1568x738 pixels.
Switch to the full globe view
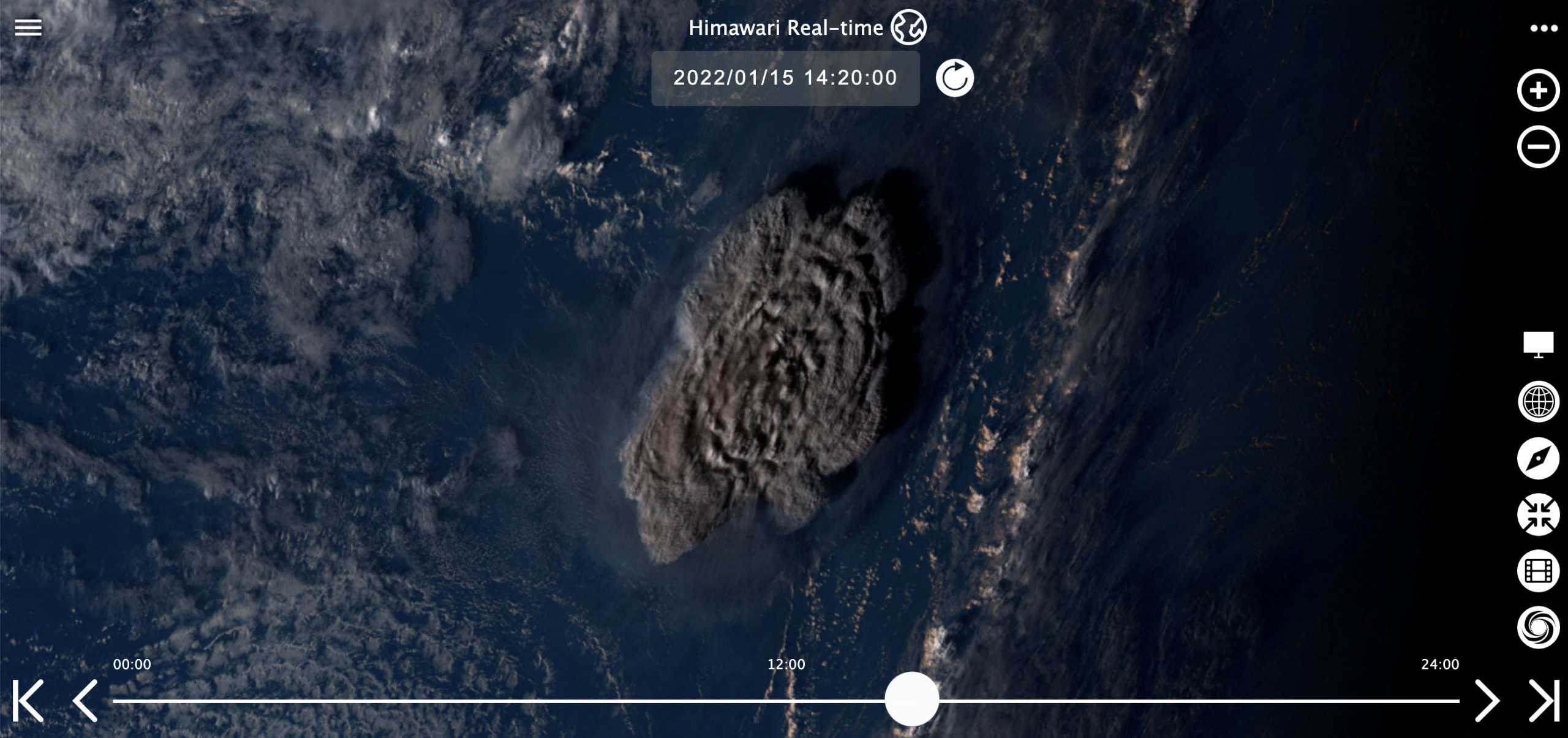tap(1538, 402)
